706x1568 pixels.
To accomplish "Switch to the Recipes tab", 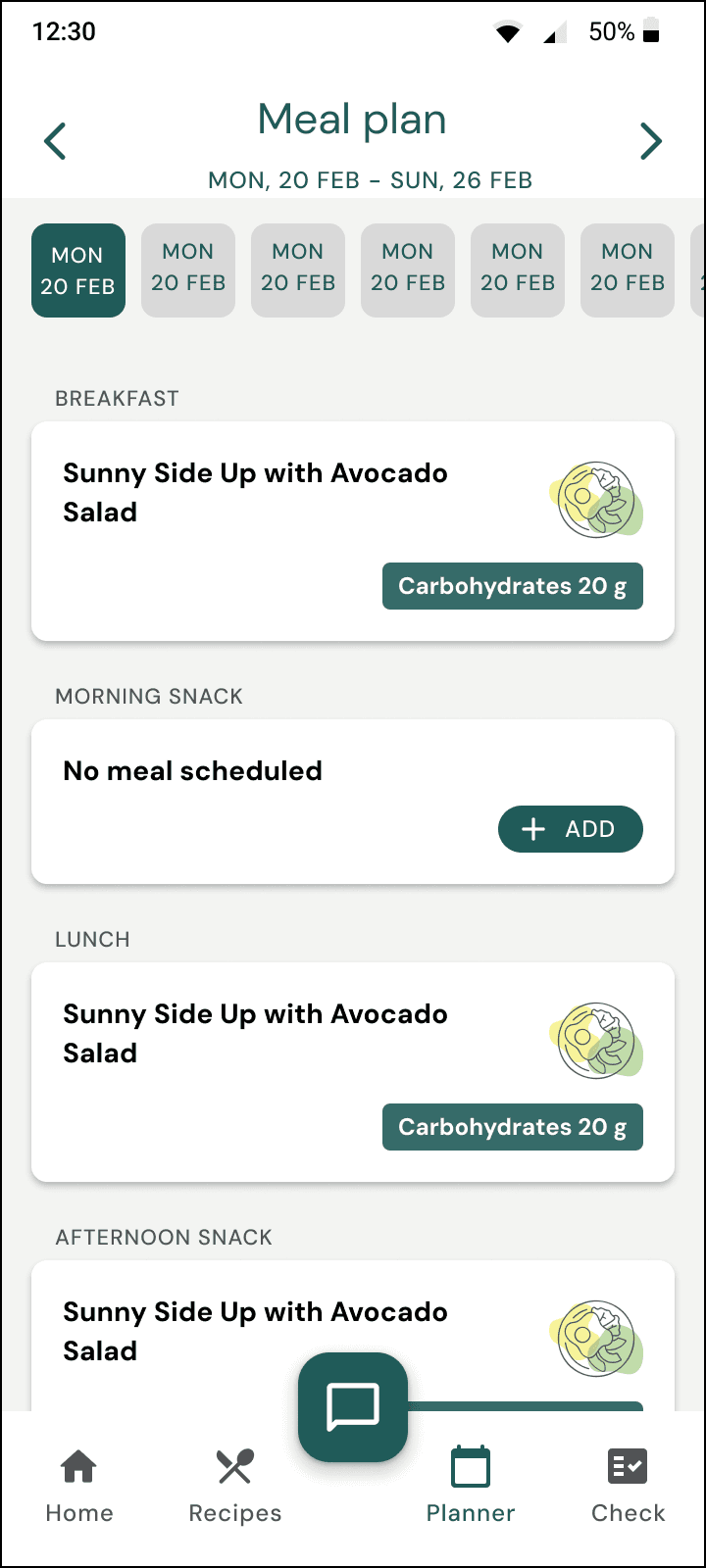I will pos(235,1486).
